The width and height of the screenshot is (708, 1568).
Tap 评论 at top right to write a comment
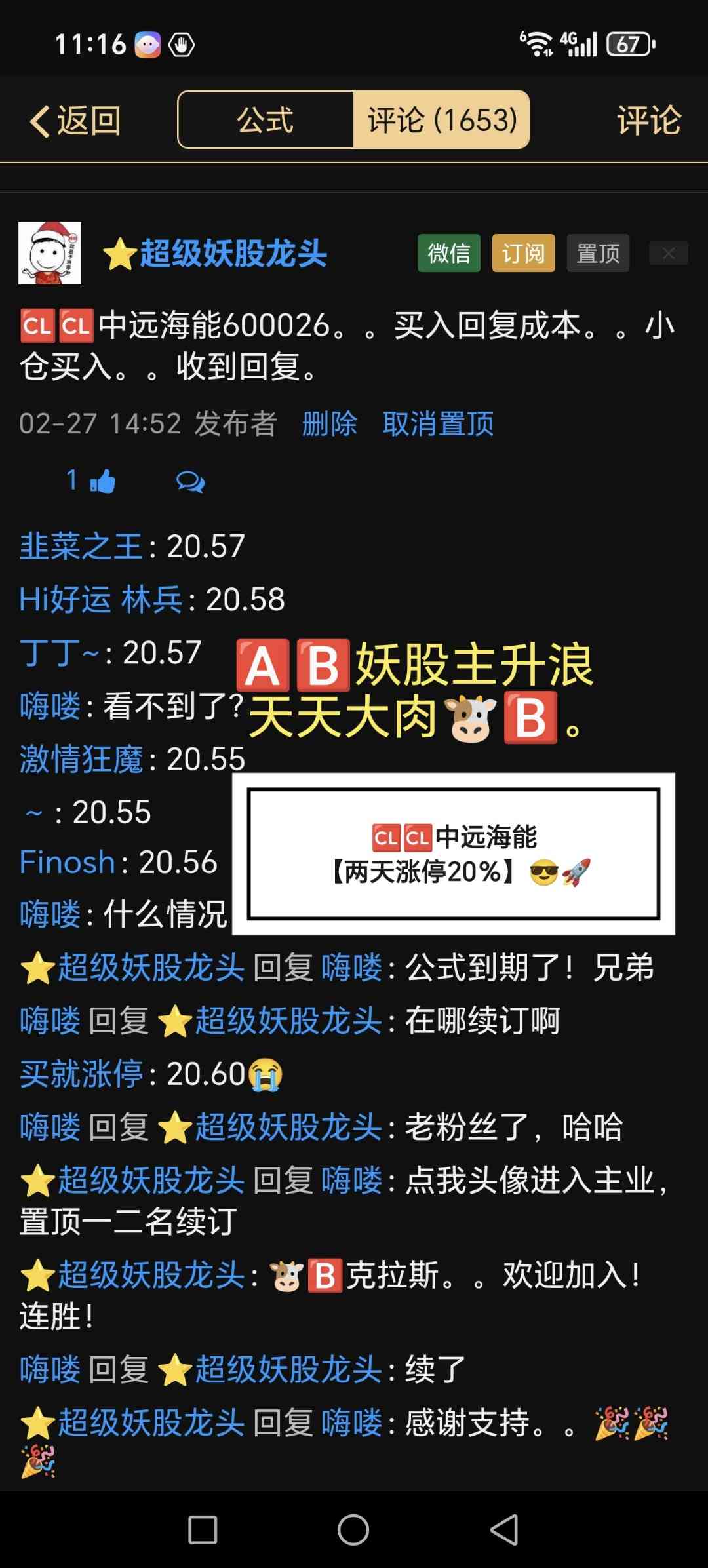pos(648,121)
